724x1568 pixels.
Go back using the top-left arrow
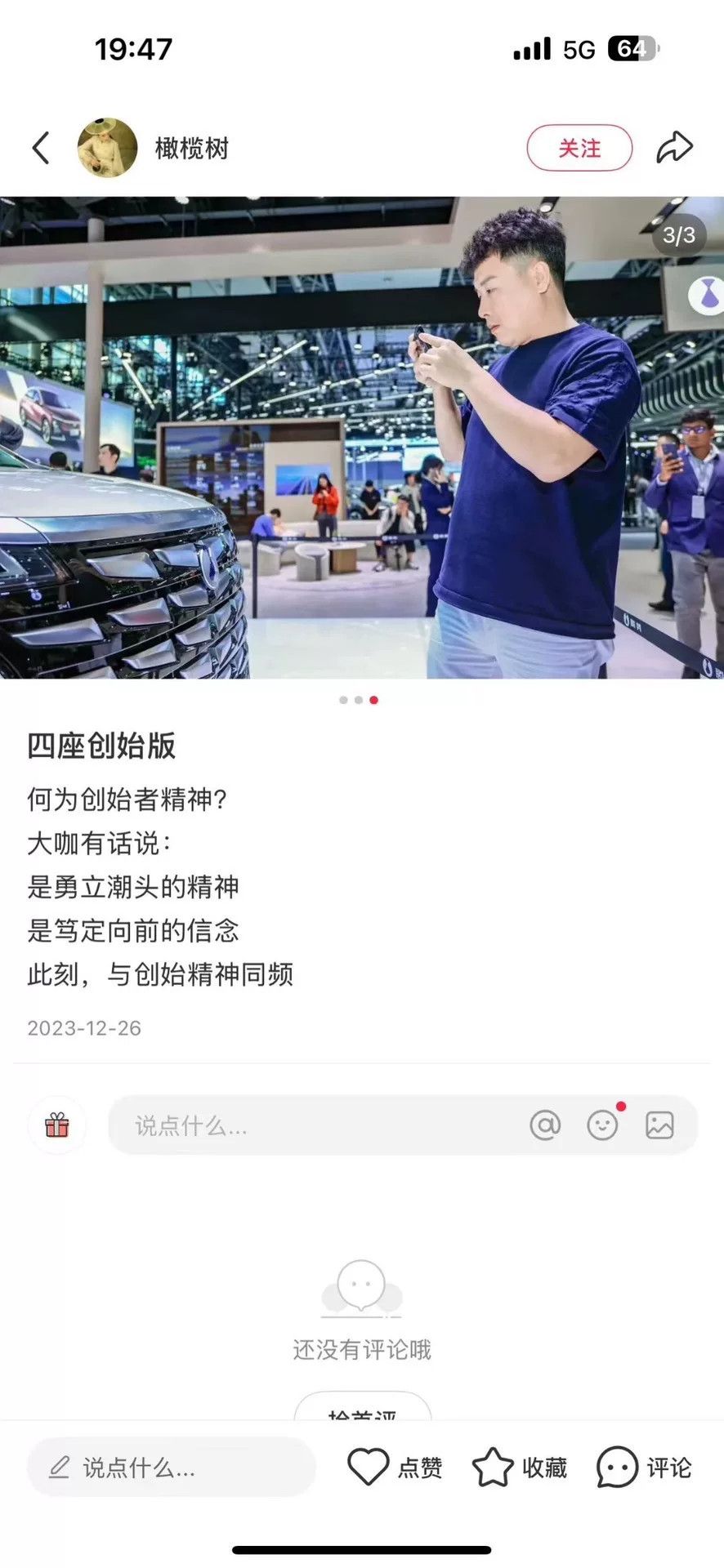pyautogui.click(x=41, y=148)
